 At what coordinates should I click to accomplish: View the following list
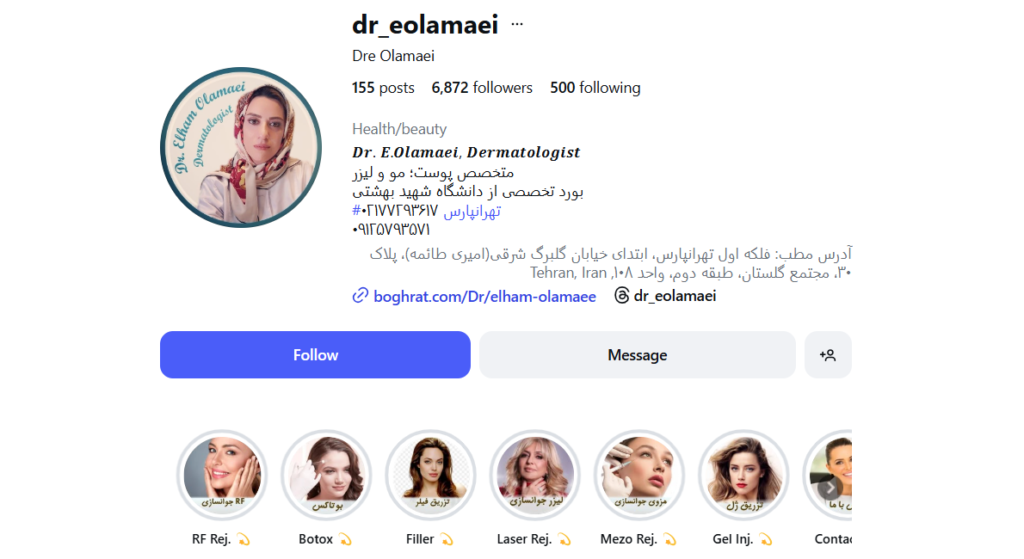click(x=595, y=88)
